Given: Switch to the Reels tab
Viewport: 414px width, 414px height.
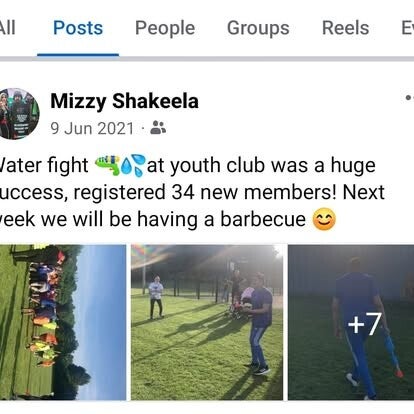Looking at the screenshot, I should tap(345, 28).
